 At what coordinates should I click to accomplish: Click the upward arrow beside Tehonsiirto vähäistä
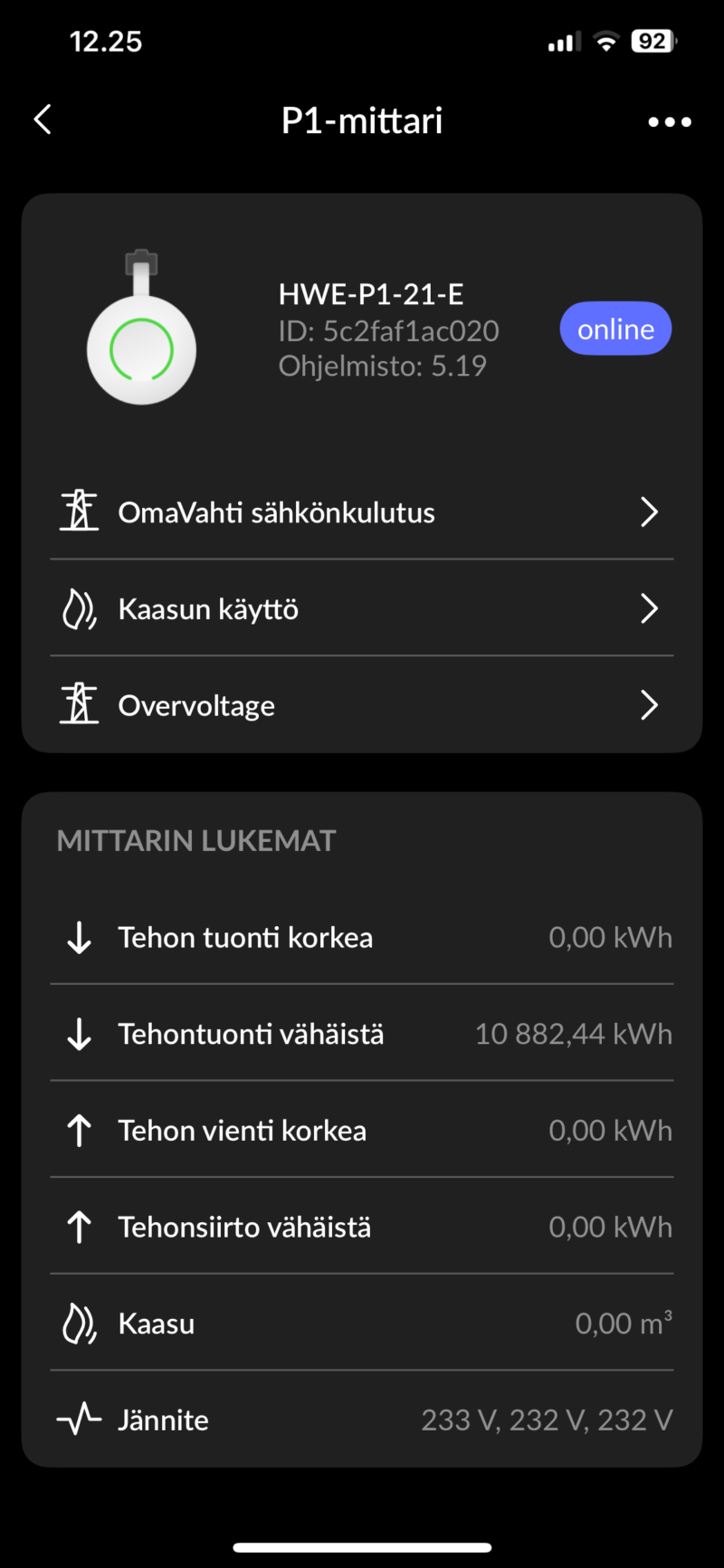tap(79, 1227)
